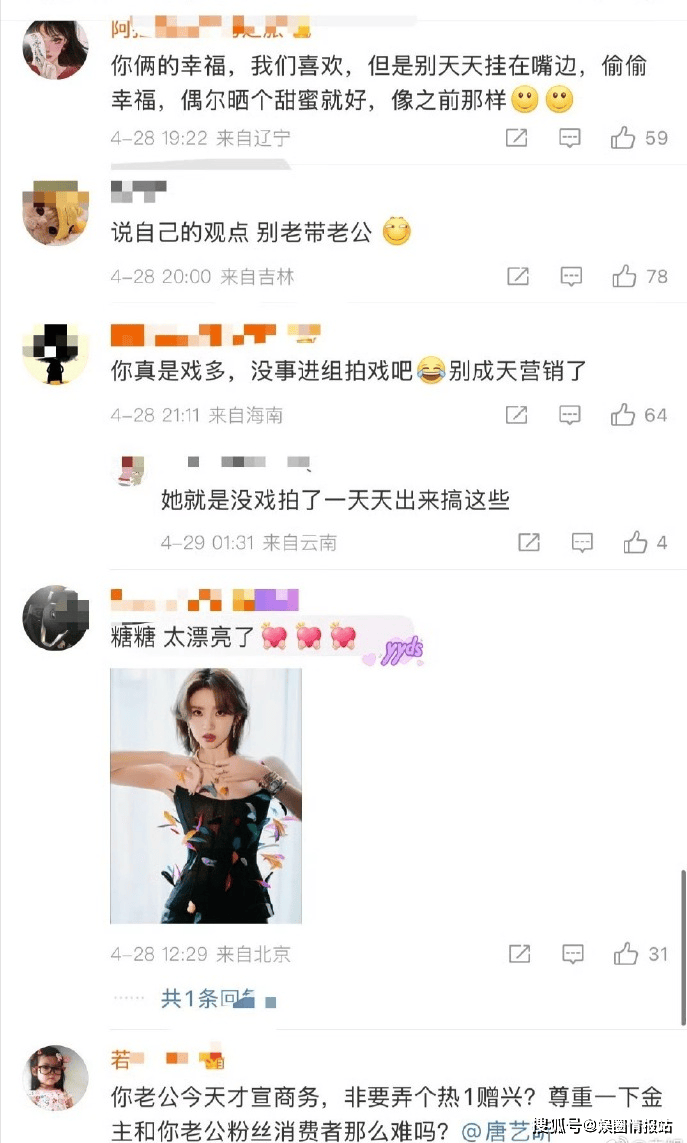The image size is (687, 1143).
Task: Like the comment posted from 北京
Action: [626, 953]
